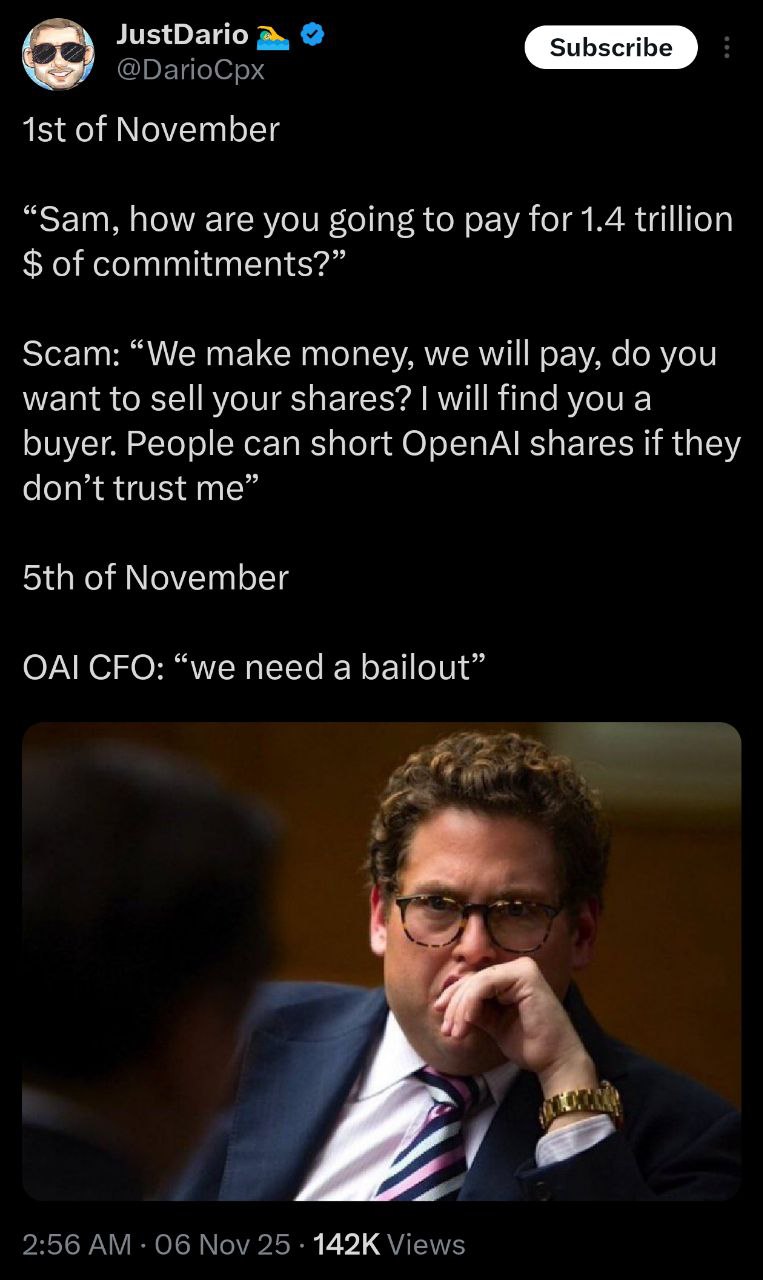
Task: Open the attached photo in the post
Action: 381,960
